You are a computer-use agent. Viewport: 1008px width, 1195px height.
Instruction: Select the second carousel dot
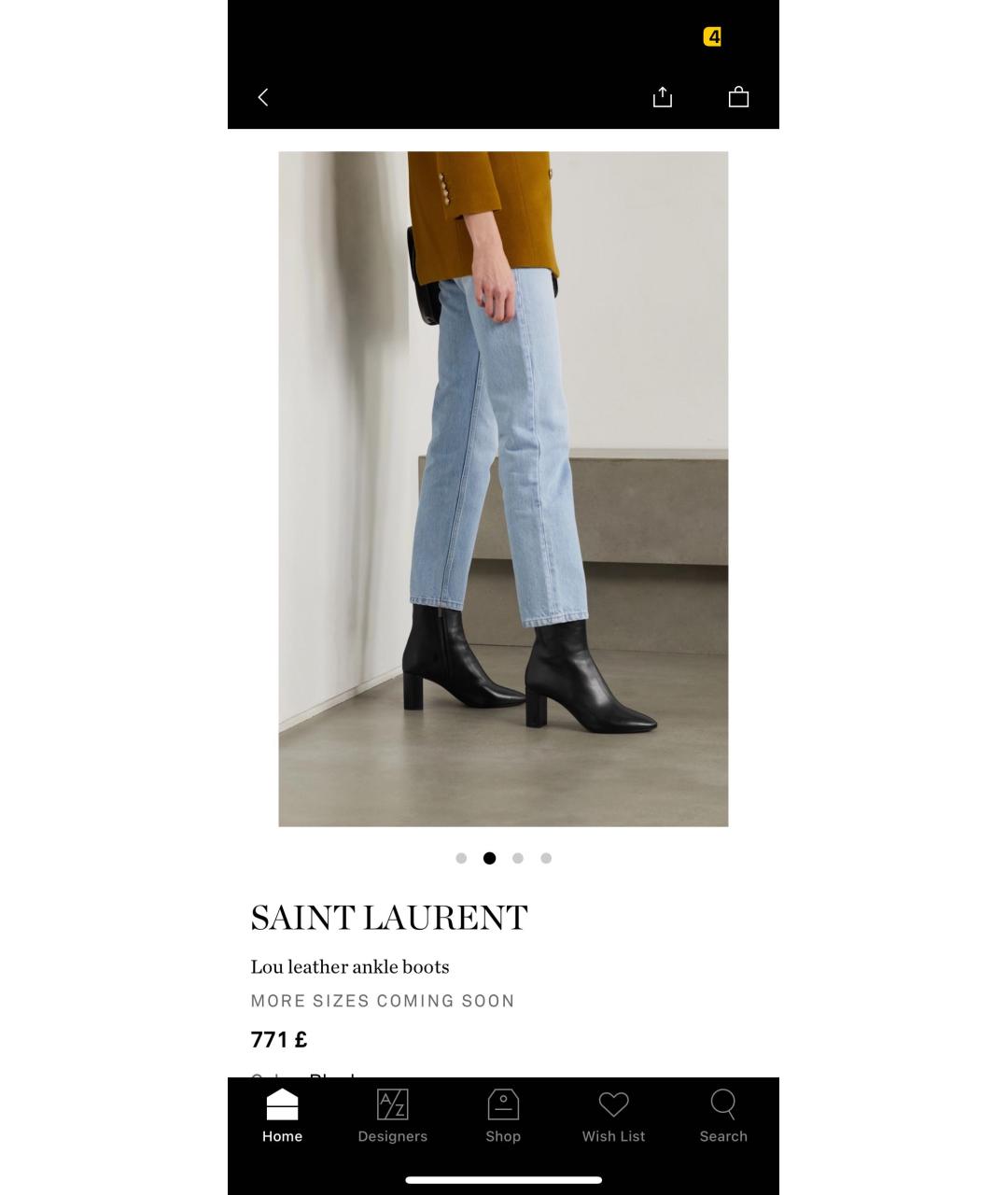coord(490,857)
